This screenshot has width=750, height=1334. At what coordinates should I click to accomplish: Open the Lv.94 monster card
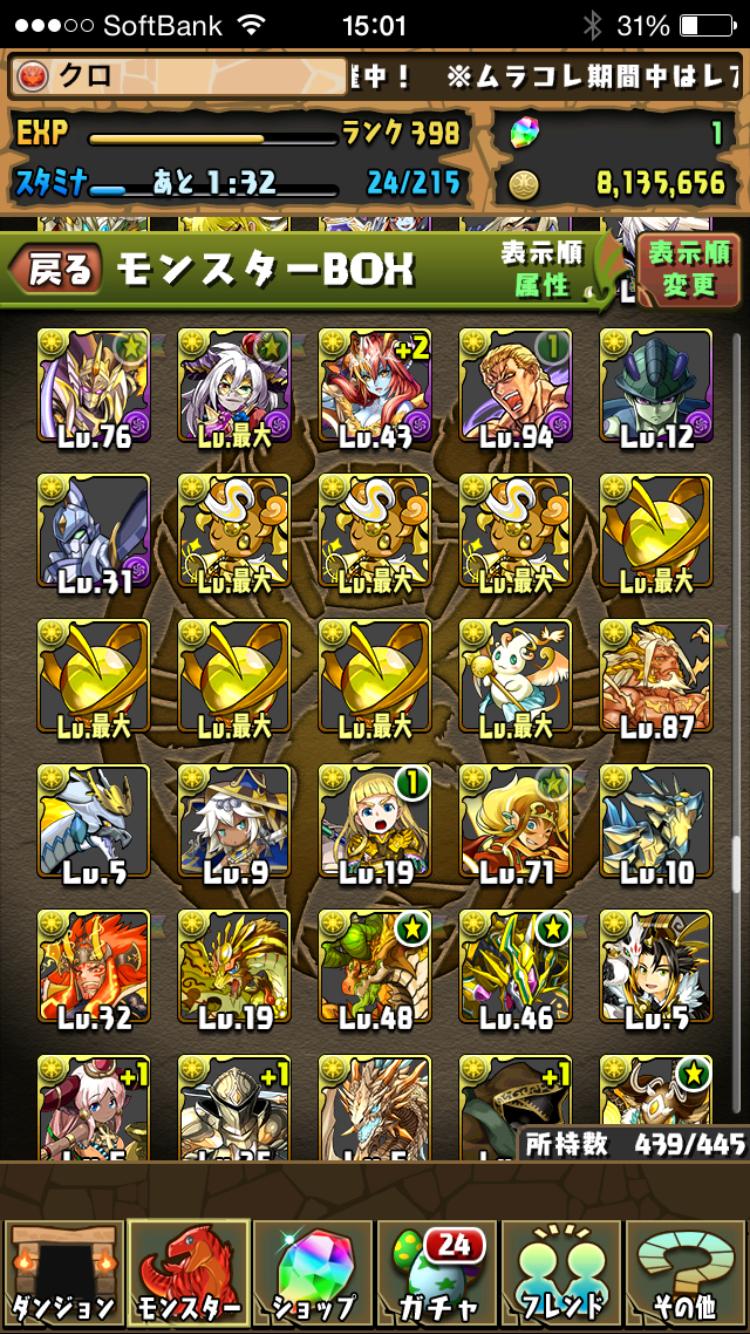(x=516, y=386)
